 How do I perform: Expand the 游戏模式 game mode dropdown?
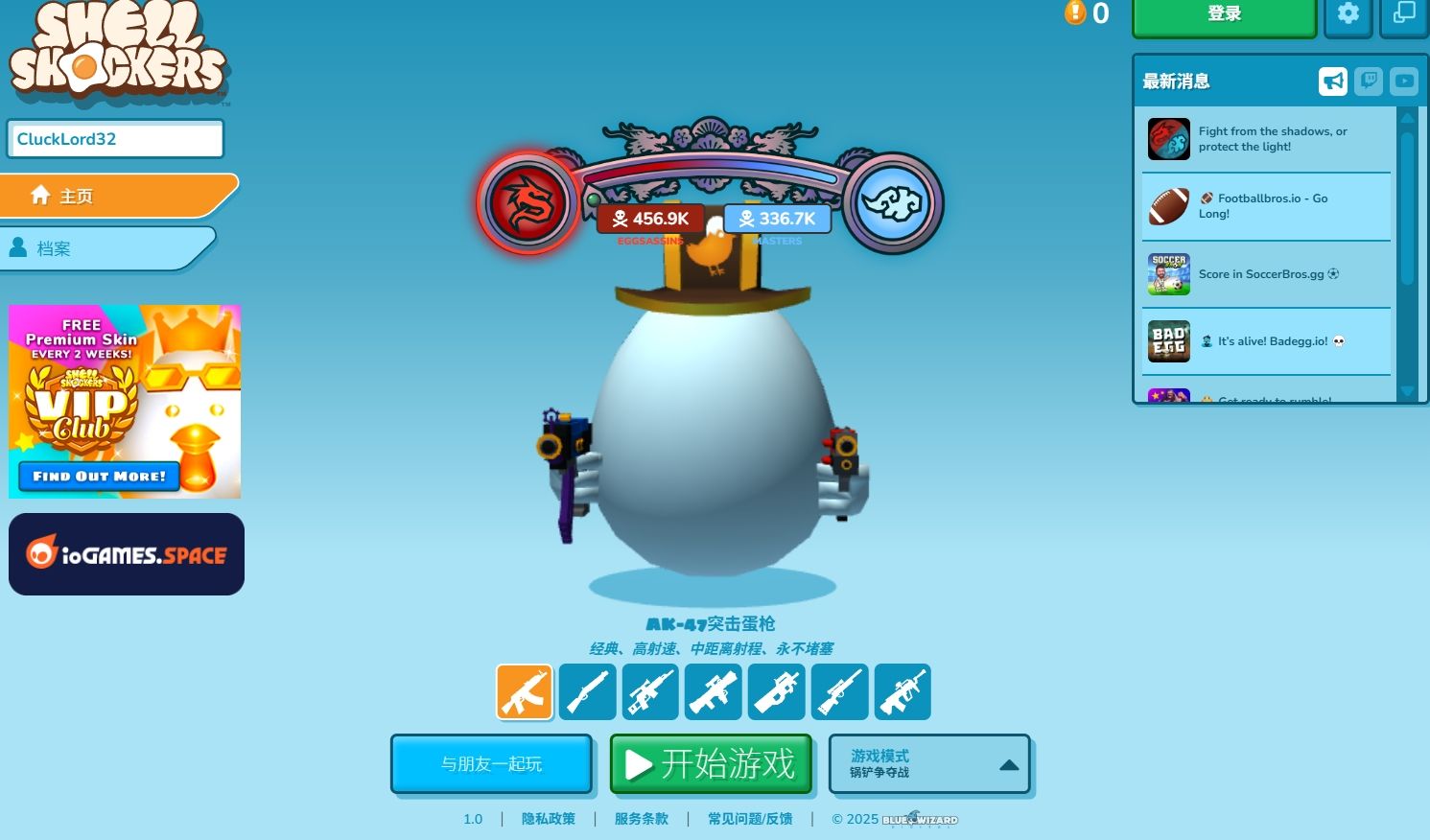(929, 764)
